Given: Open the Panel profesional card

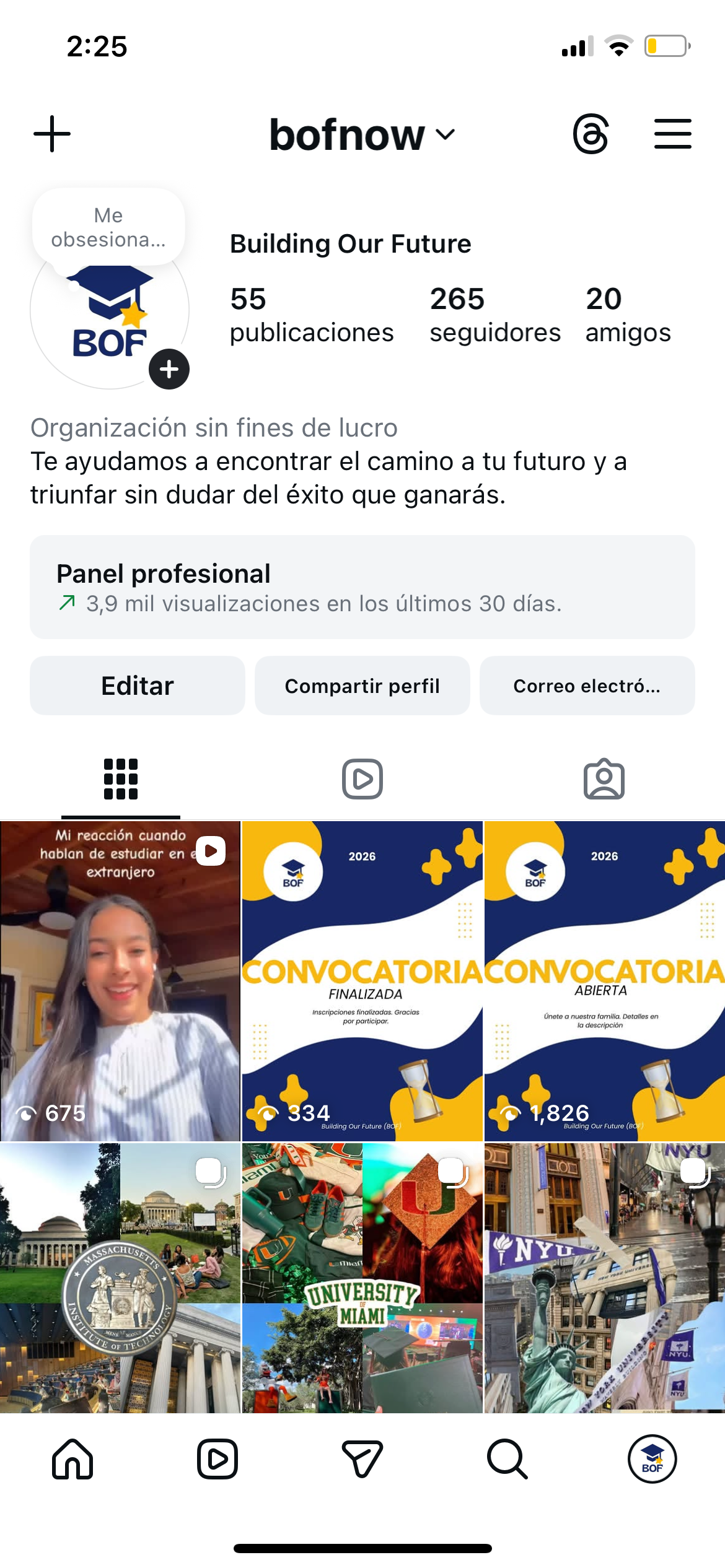Looking at the screenshot, I should coord(362,586).
